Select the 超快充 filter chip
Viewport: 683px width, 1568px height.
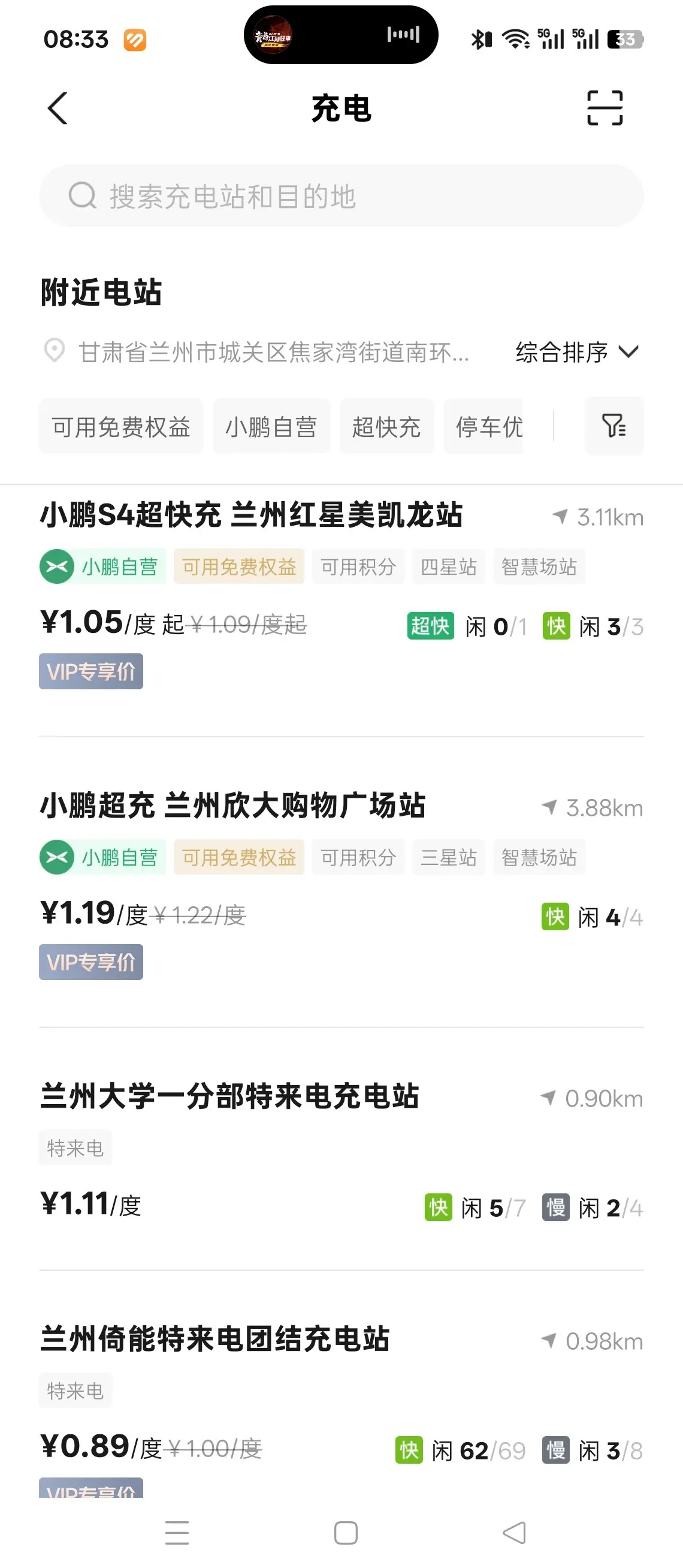click(x=386, y=426)
